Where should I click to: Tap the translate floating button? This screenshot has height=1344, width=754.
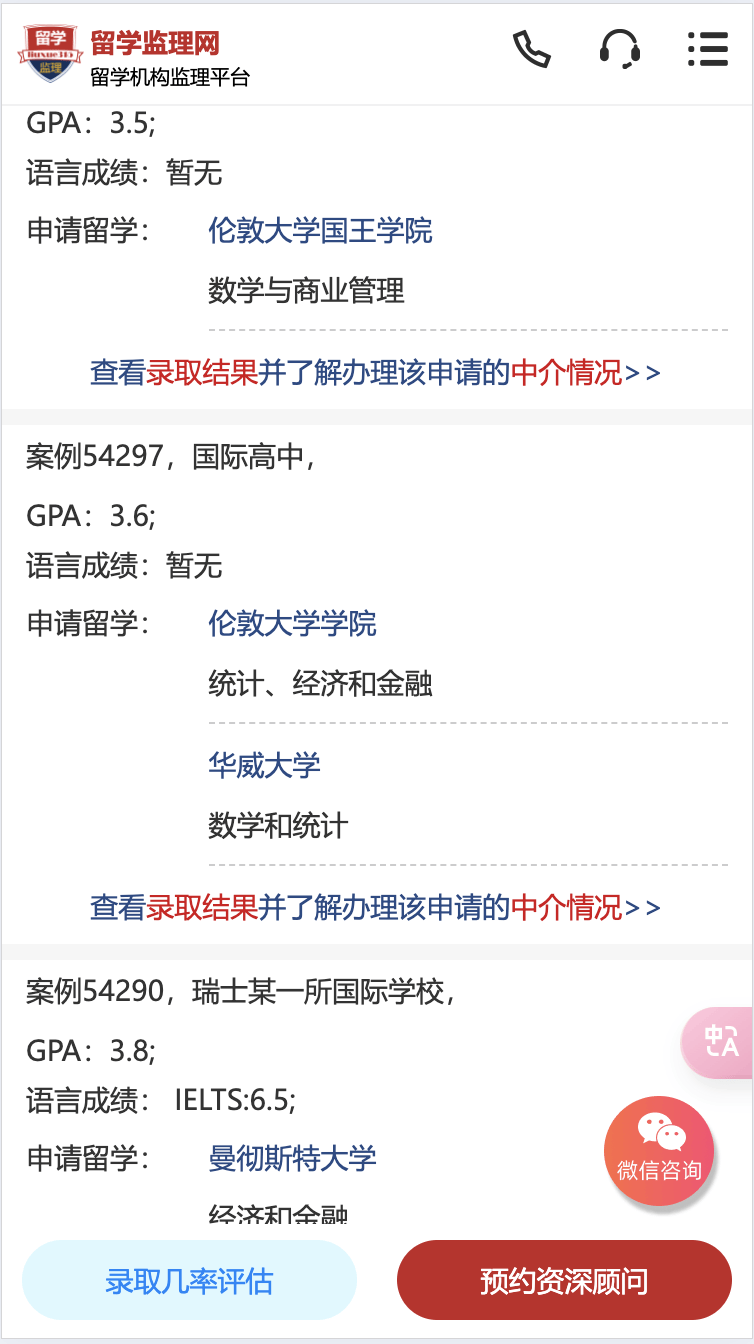719,1042
